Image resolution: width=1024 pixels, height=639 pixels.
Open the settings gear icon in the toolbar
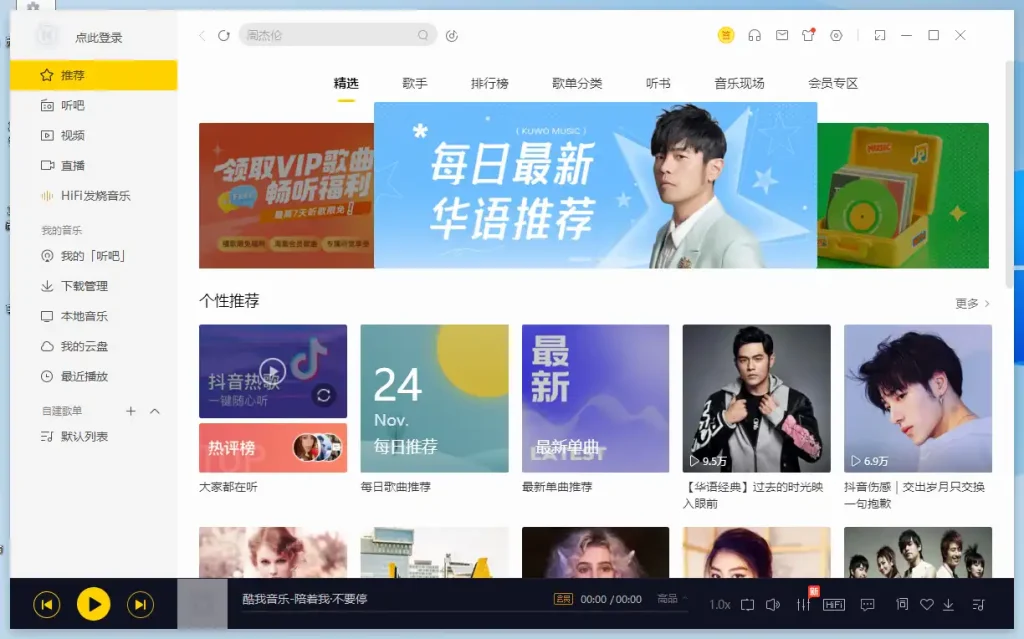click(837, 35)
